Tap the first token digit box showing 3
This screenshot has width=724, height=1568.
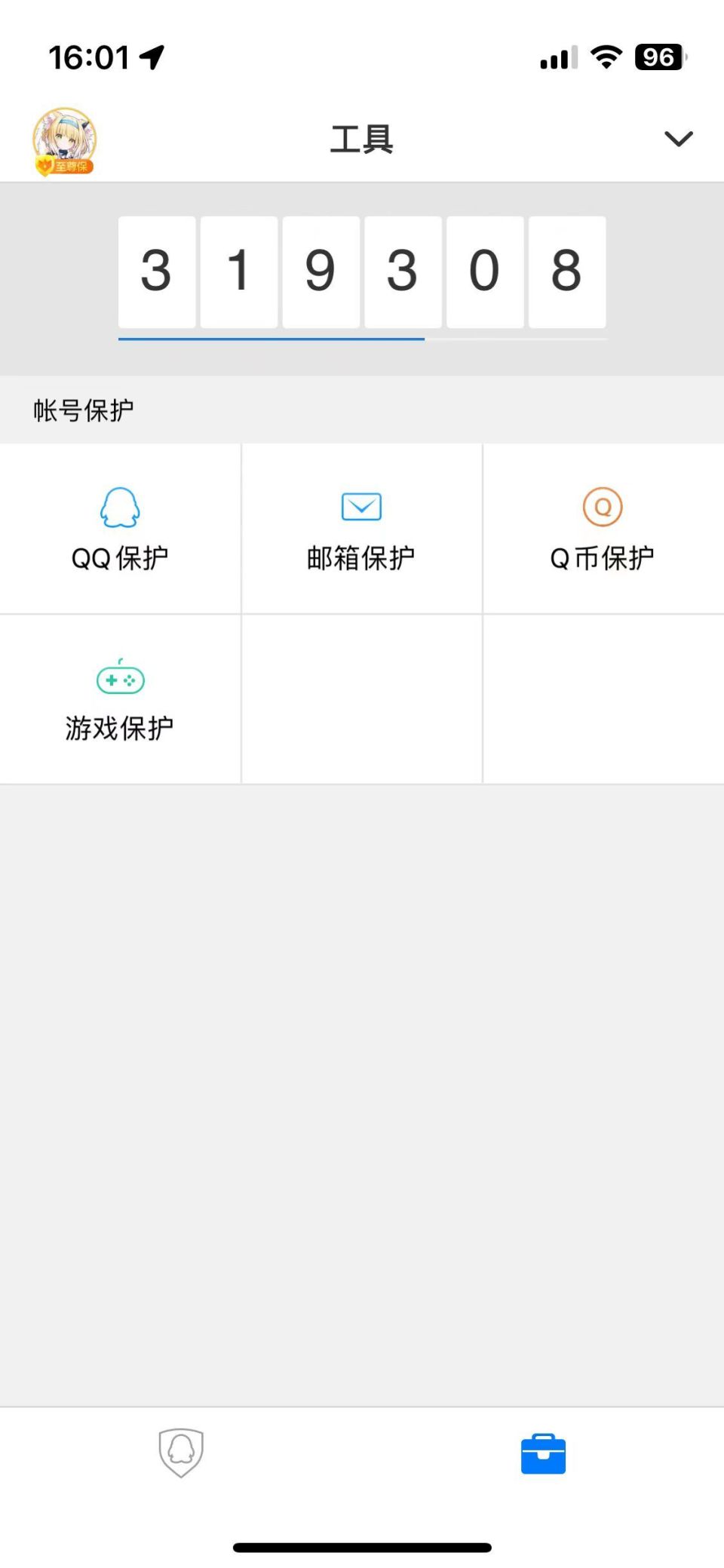(157, 272)
